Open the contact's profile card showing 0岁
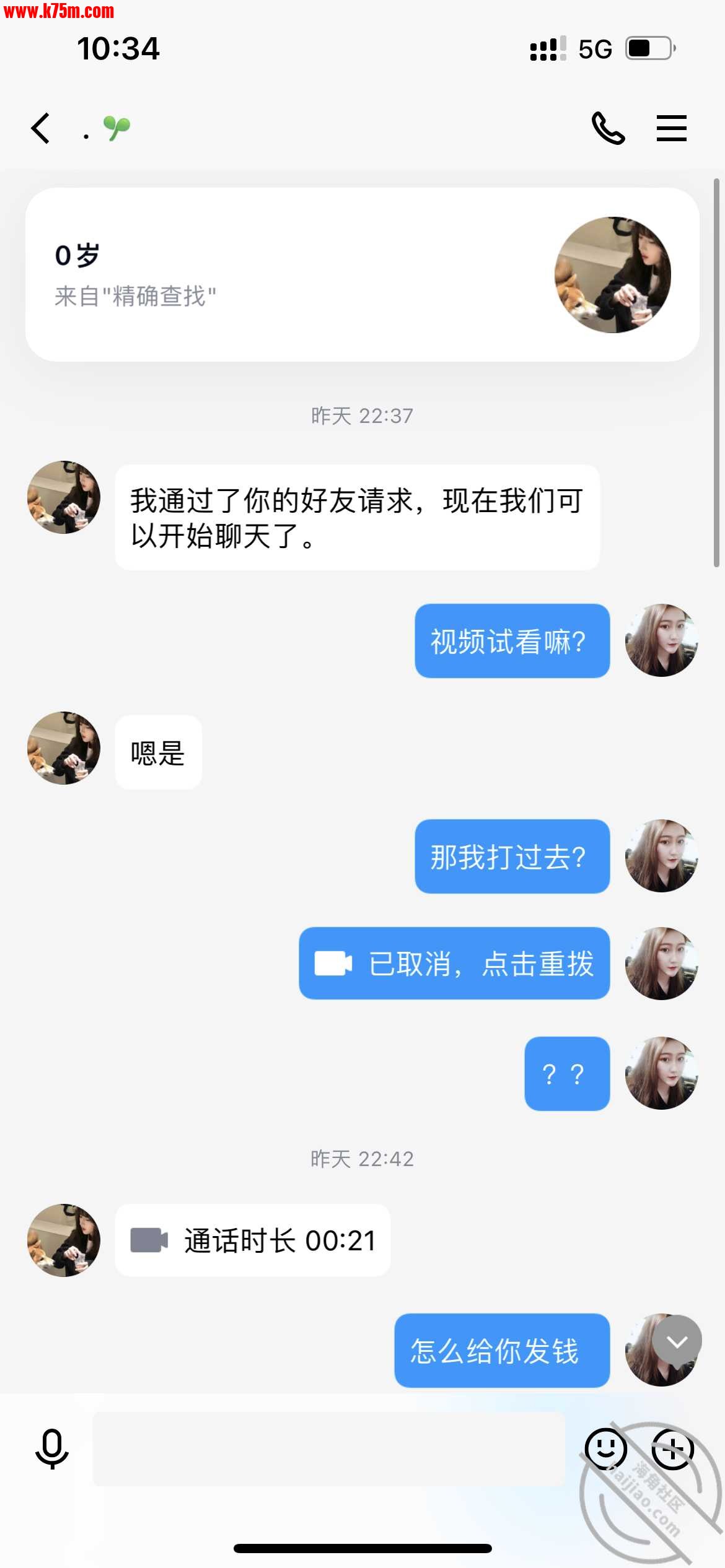725x1568 pixels. pyautogui.click(x=362, y=274)
